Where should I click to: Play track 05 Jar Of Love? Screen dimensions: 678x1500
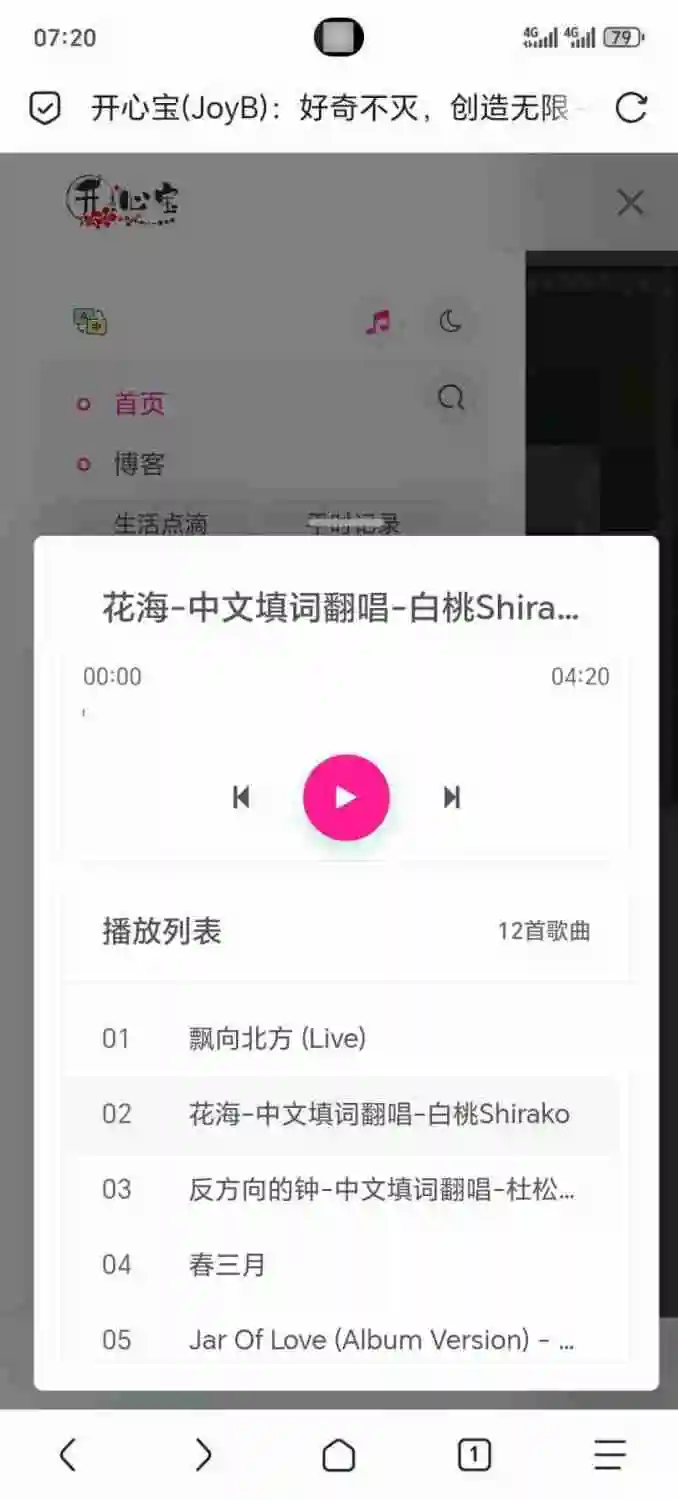click(x=380, y=1339)
